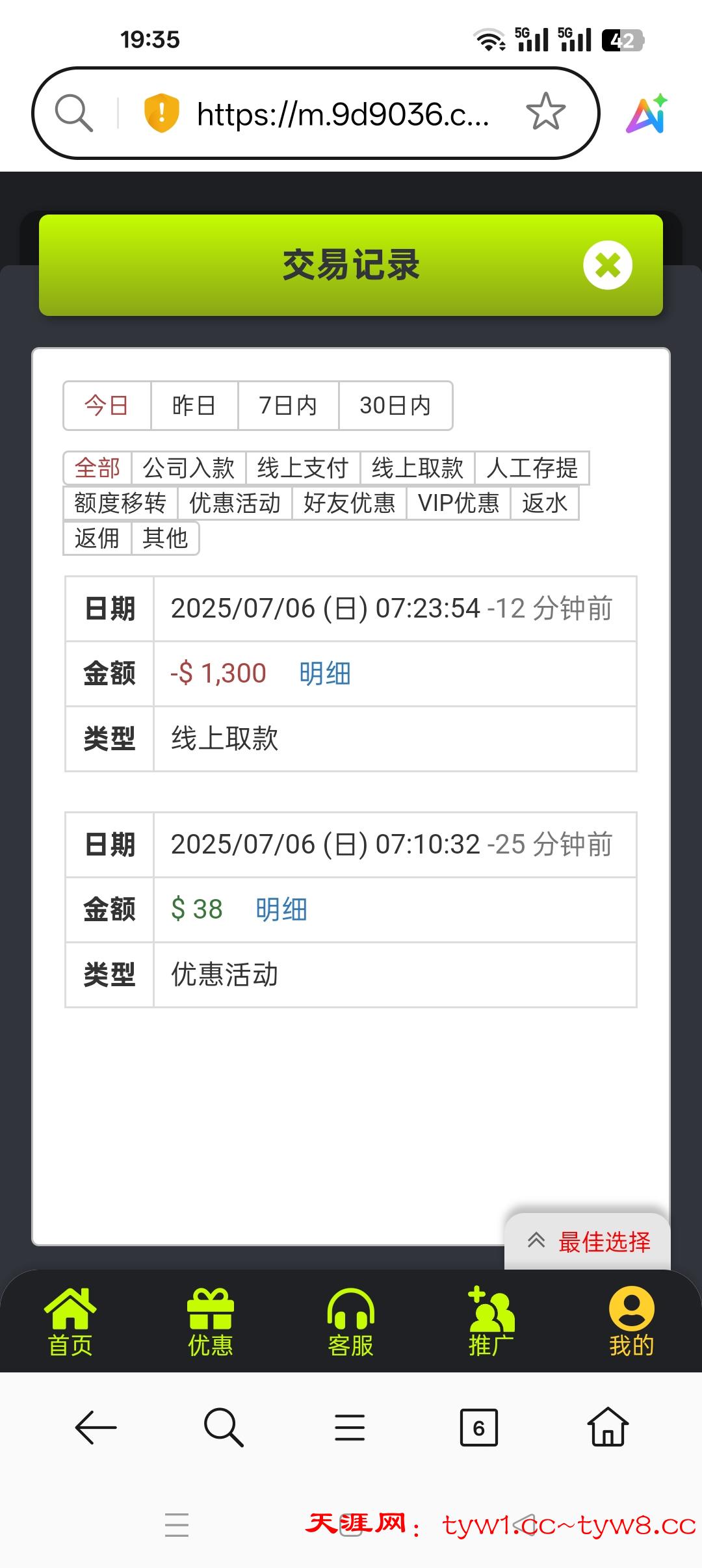The width and height of the screenshot is (702, 1568).
Task: Select the 昨日 date filter
Action: click(x=194, y=406)
